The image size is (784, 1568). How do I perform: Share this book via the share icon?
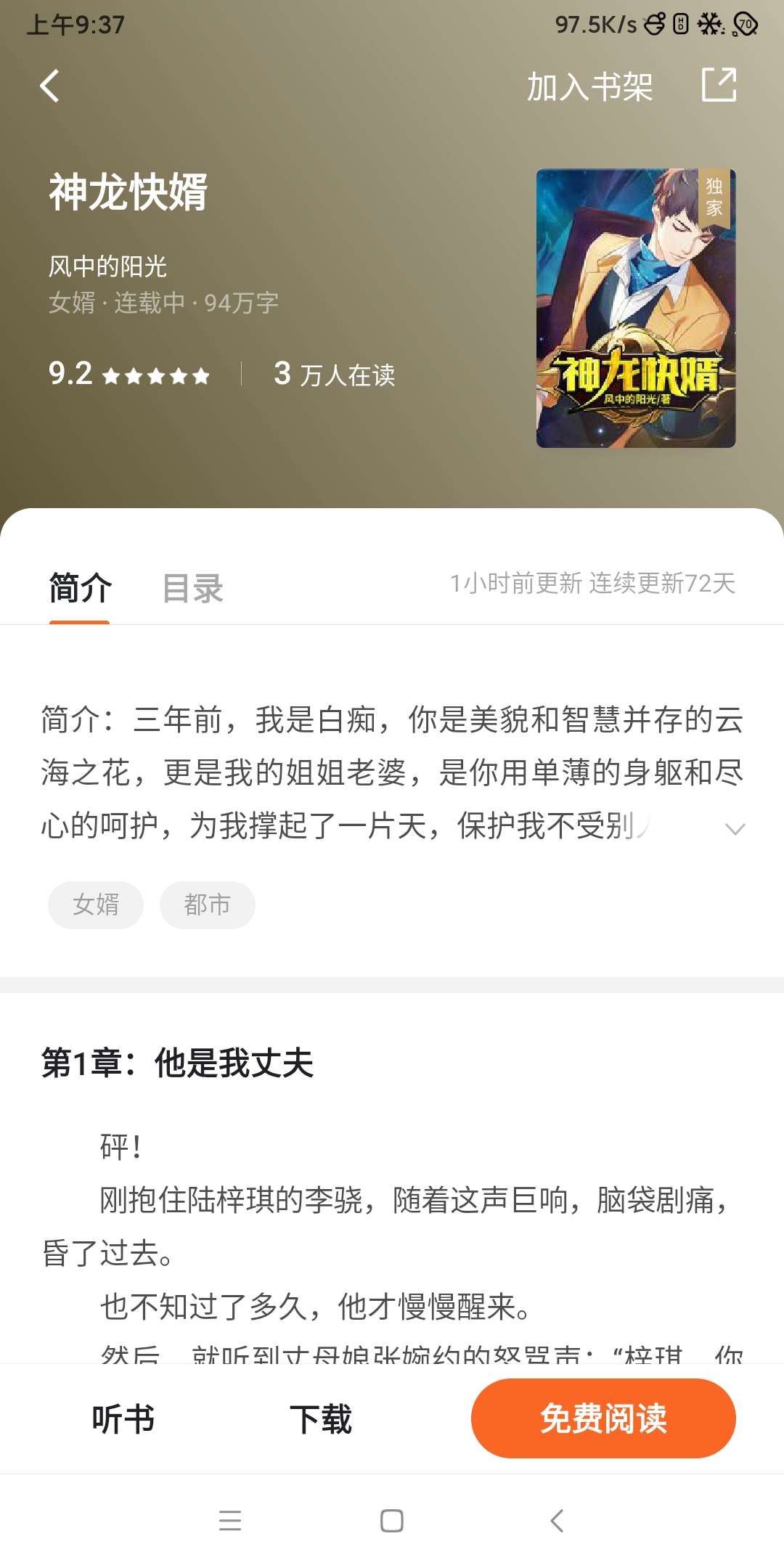click(719, 85)
